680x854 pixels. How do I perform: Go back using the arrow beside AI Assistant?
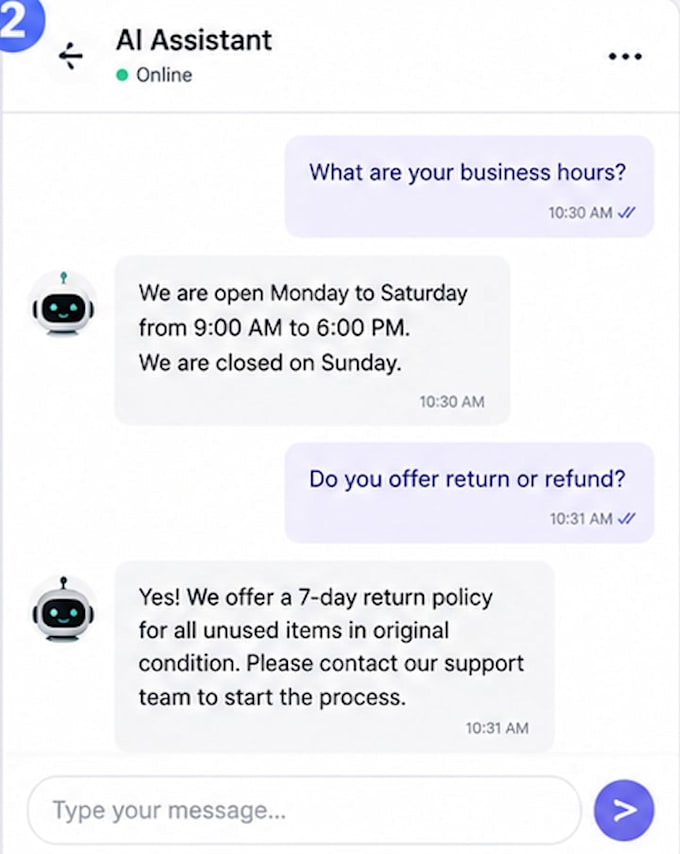(x=71, y=56)
